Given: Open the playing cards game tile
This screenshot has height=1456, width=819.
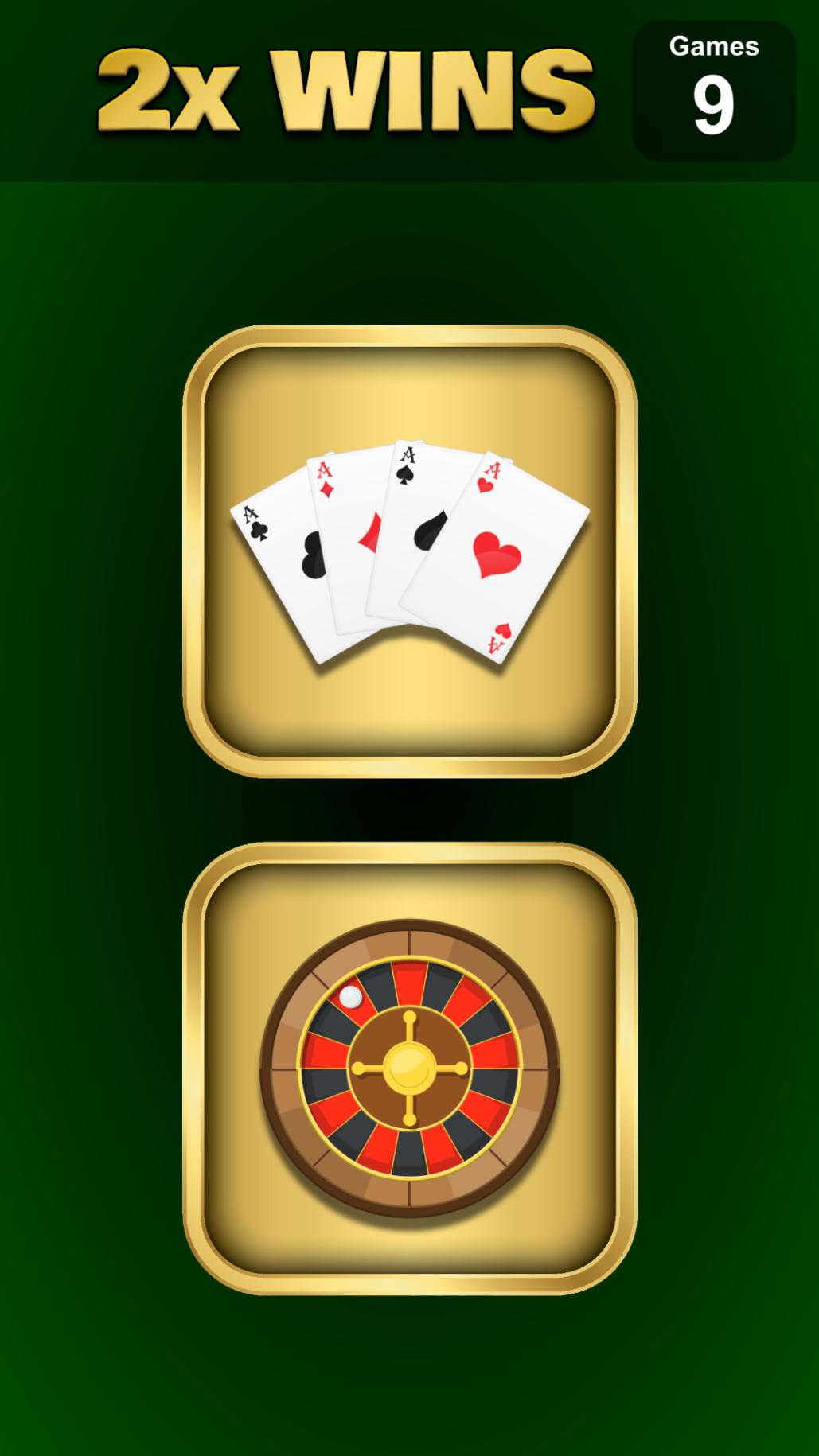Looking at the screenshot, I should (x=410, y=551).
